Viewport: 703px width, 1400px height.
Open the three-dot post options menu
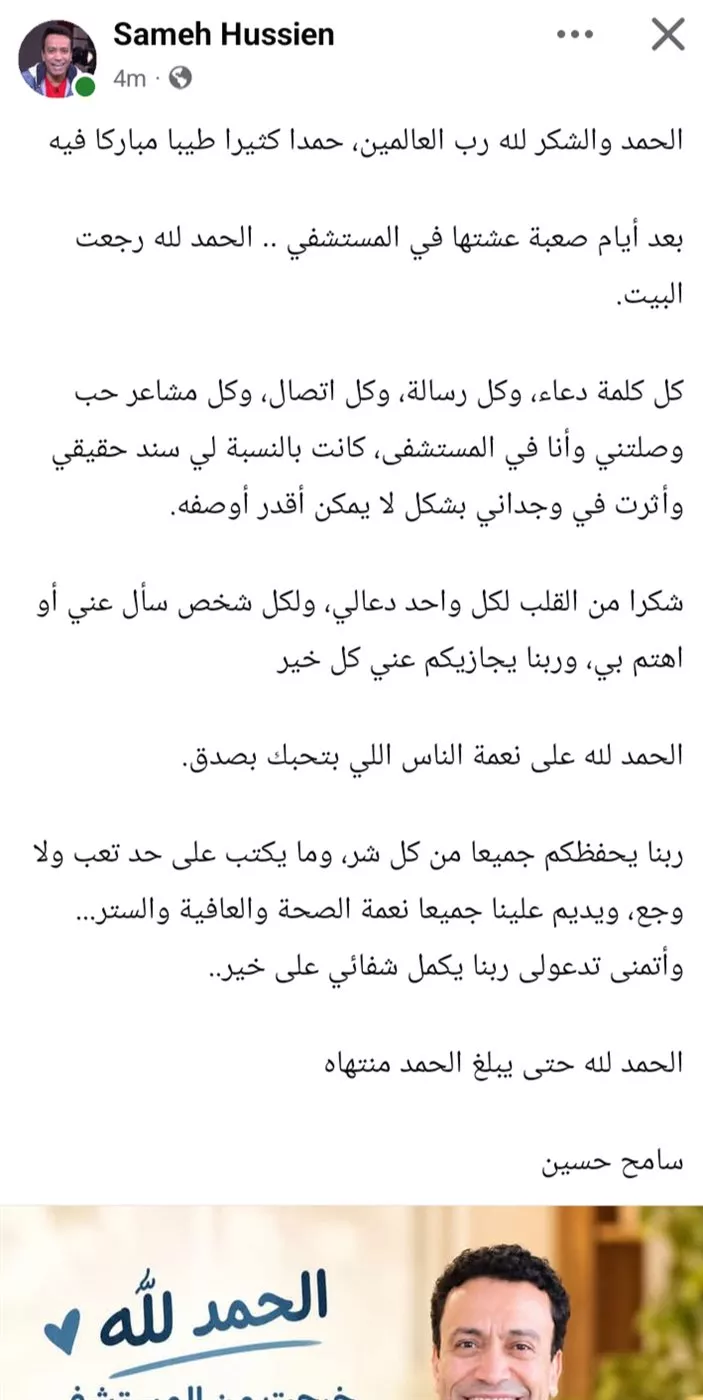575,35
